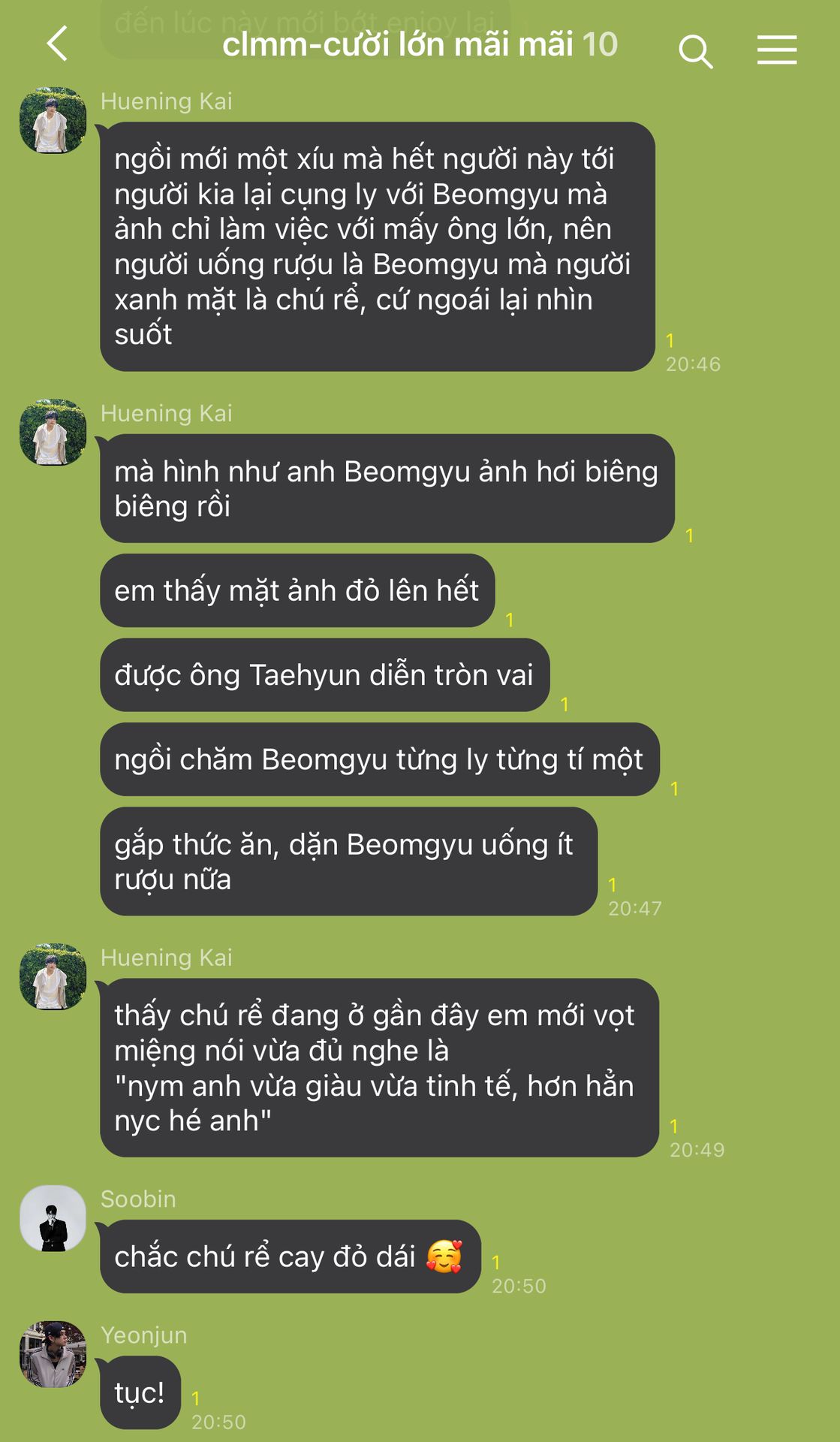Open Huening Kai's avatar beside the 20:49 message

(x=53, y=976)
